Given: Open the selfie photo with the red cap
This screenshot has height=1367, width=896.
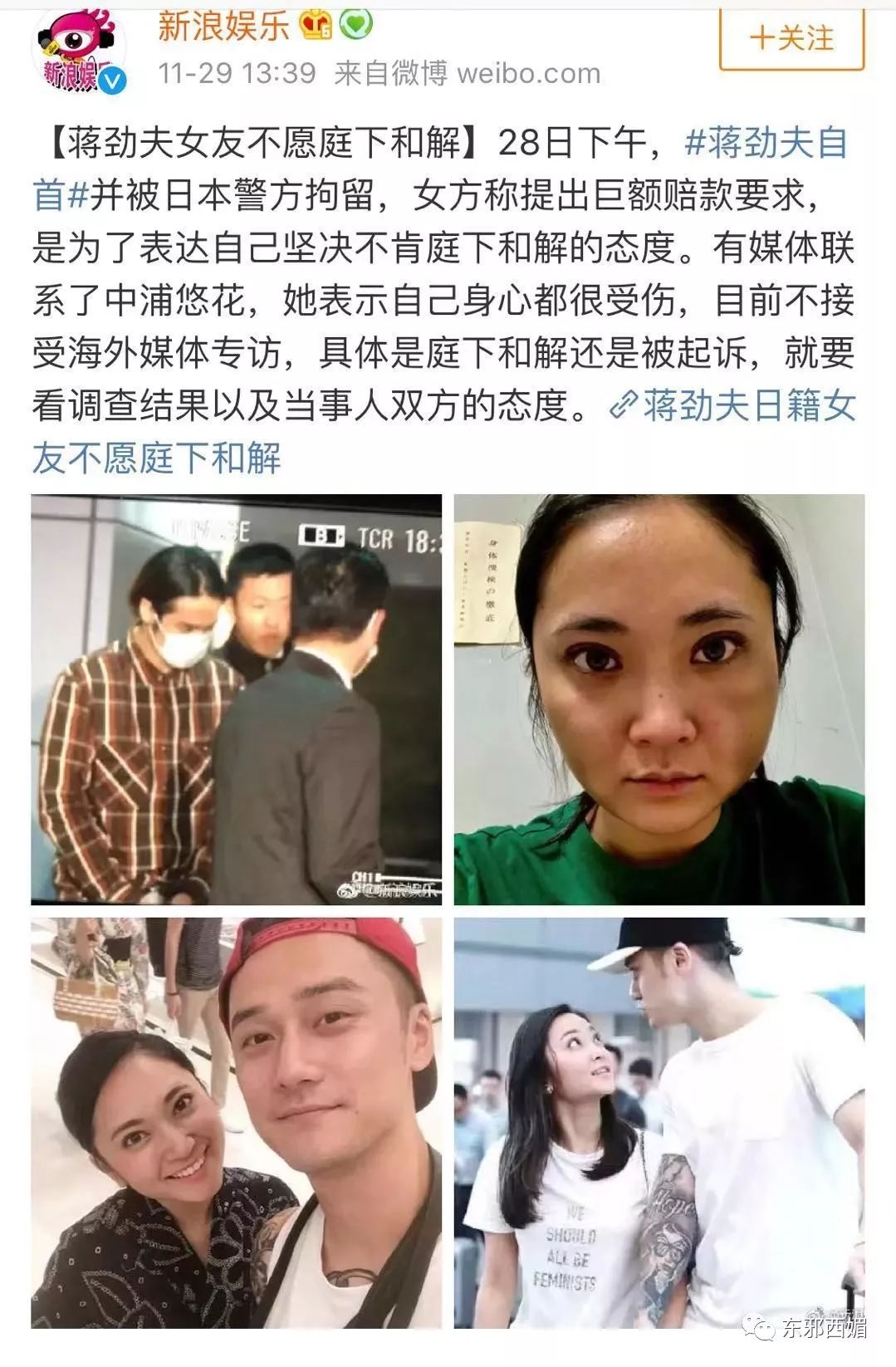Looking at the screenshot, I should pos(236,1123).
